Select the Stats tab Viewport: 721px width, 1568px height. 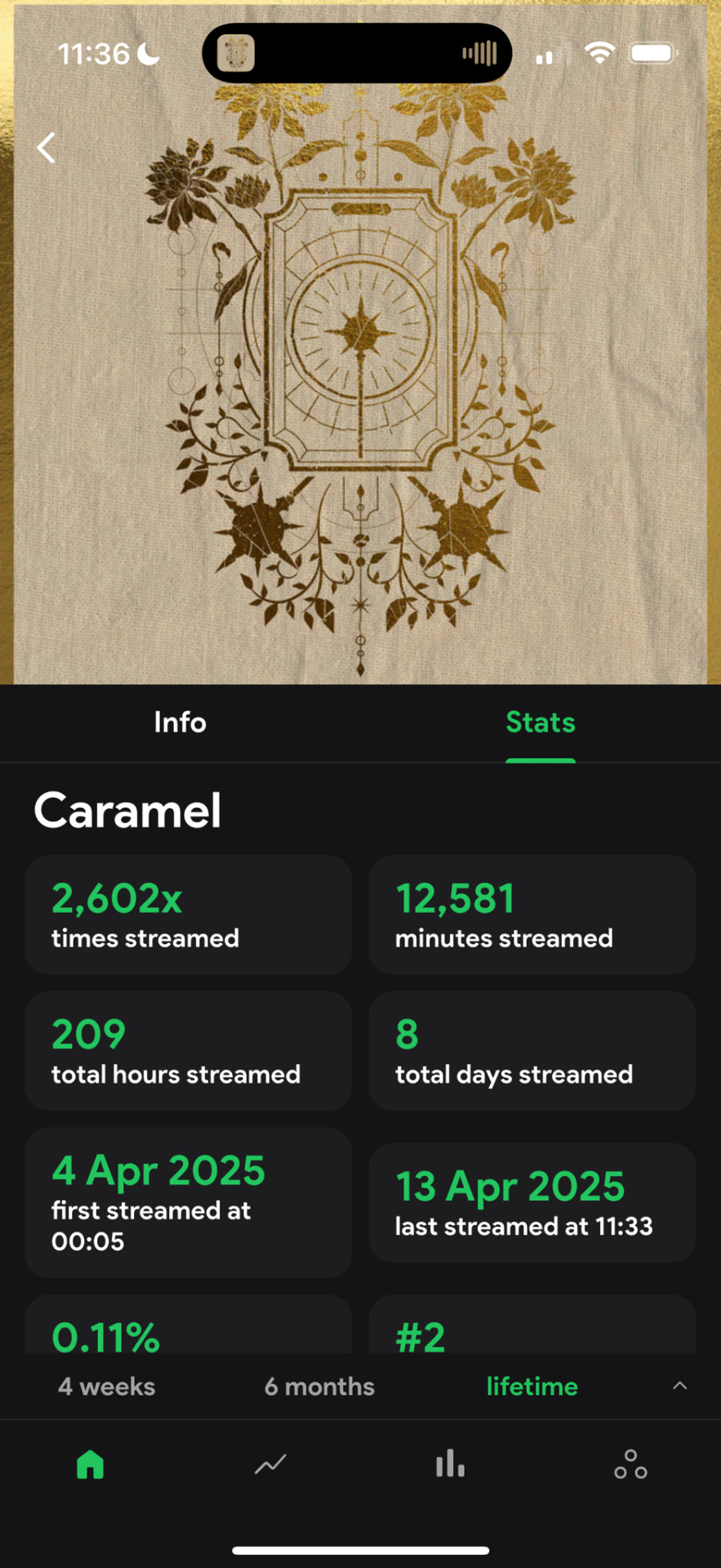click(x=540, y=723)
